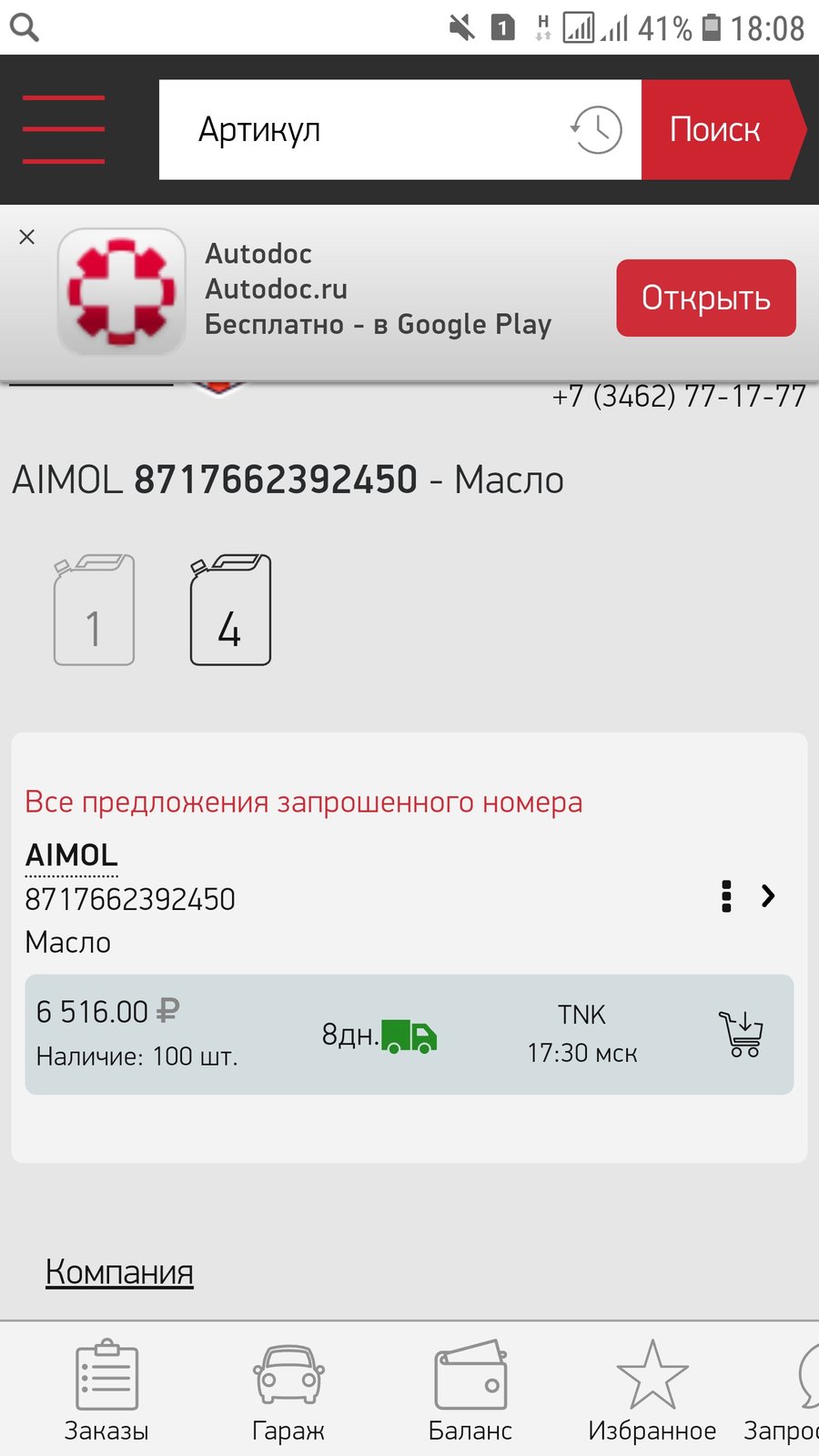Switch to the Заказы tab
Image resolution: width=819 pixels, height=1456 pixels.
pyautogui.click(x=106, y=1390)
